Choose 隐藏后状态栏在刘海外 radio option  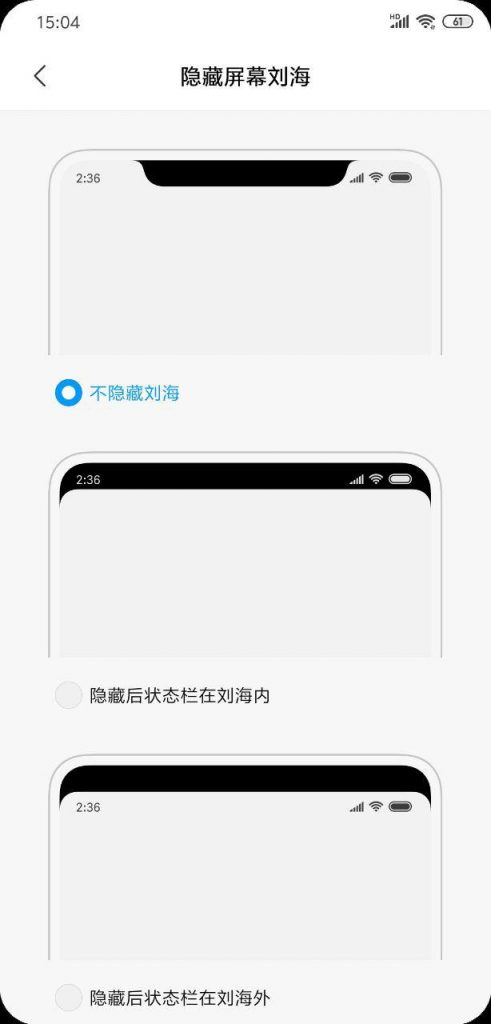68,998
